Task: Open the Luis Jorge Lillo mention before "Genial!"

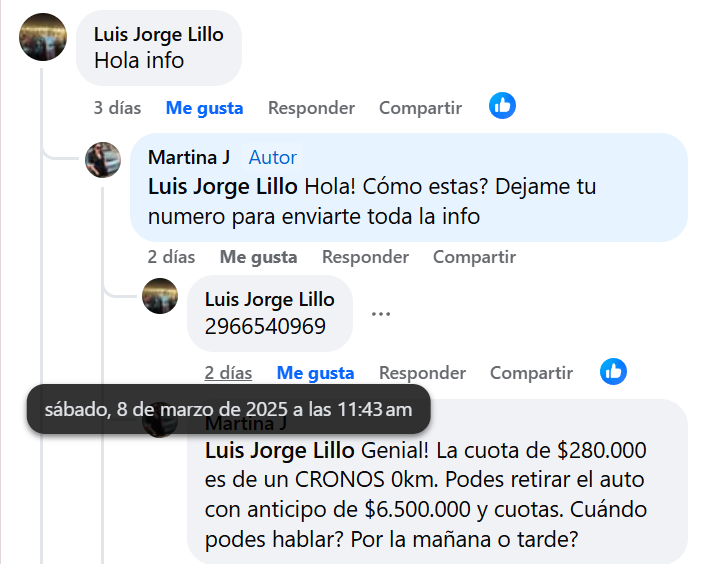Action: pos(279,449)
